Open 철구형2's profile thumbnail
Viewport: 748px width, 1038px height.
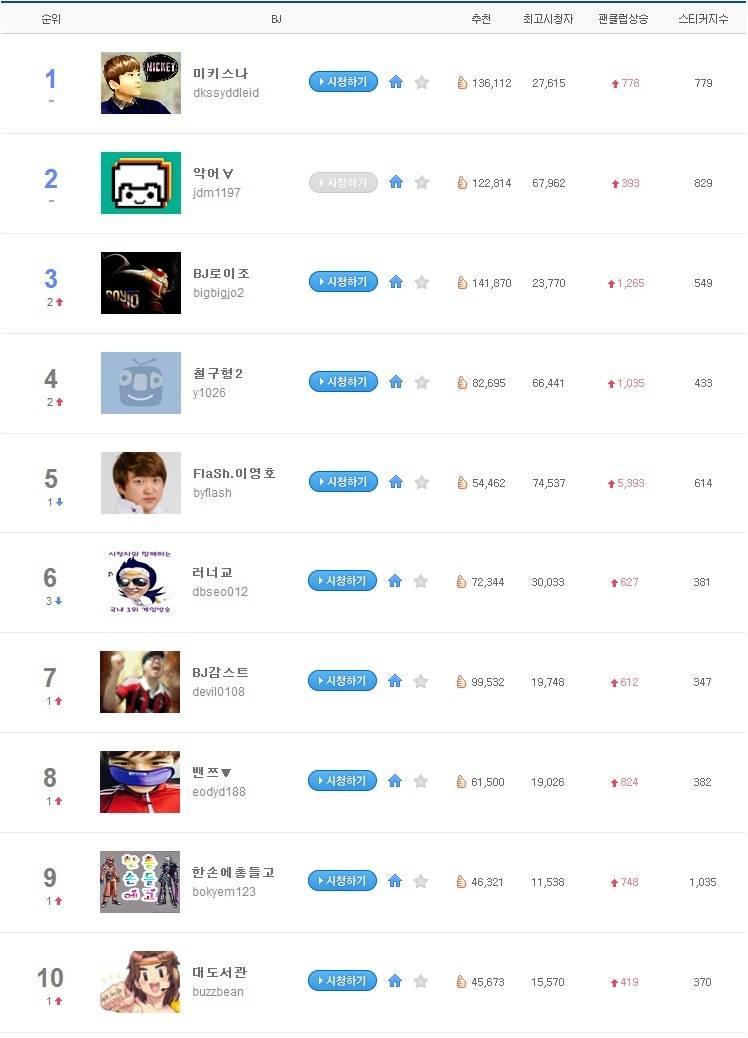pos(141,383)
